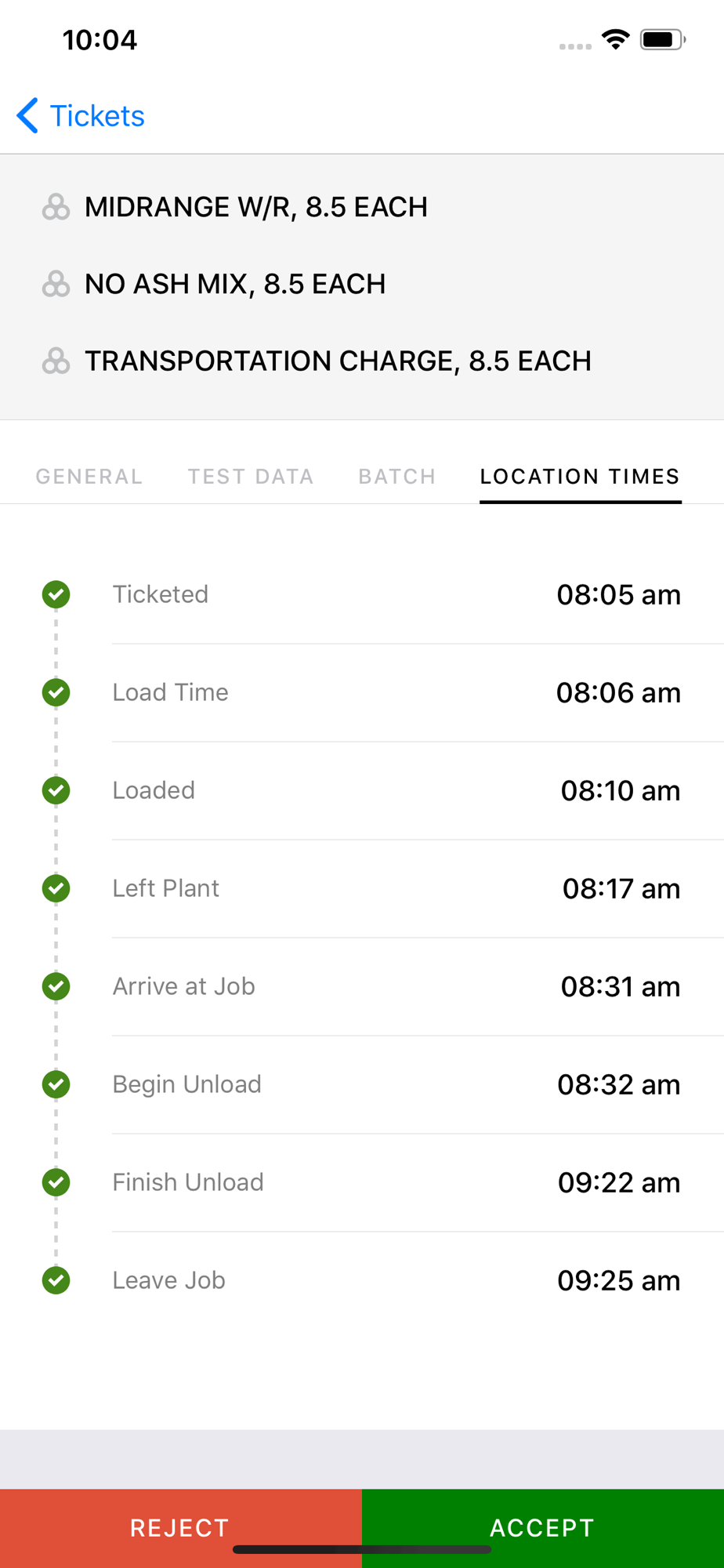The image size is (724, 1568).
Task: Accept this ticket
Action: [x=543, y=1527]
